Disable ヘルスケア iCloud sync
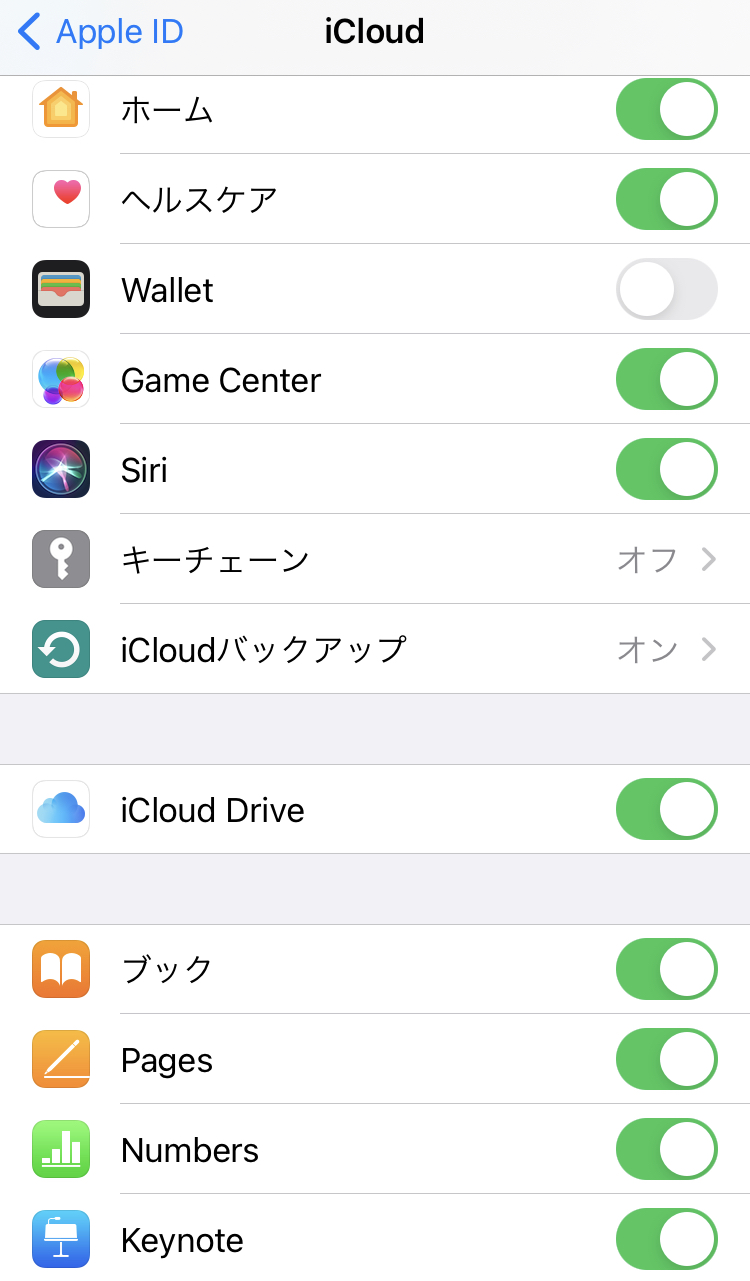This screenshot has width=750, height=1281. point(667,199)
